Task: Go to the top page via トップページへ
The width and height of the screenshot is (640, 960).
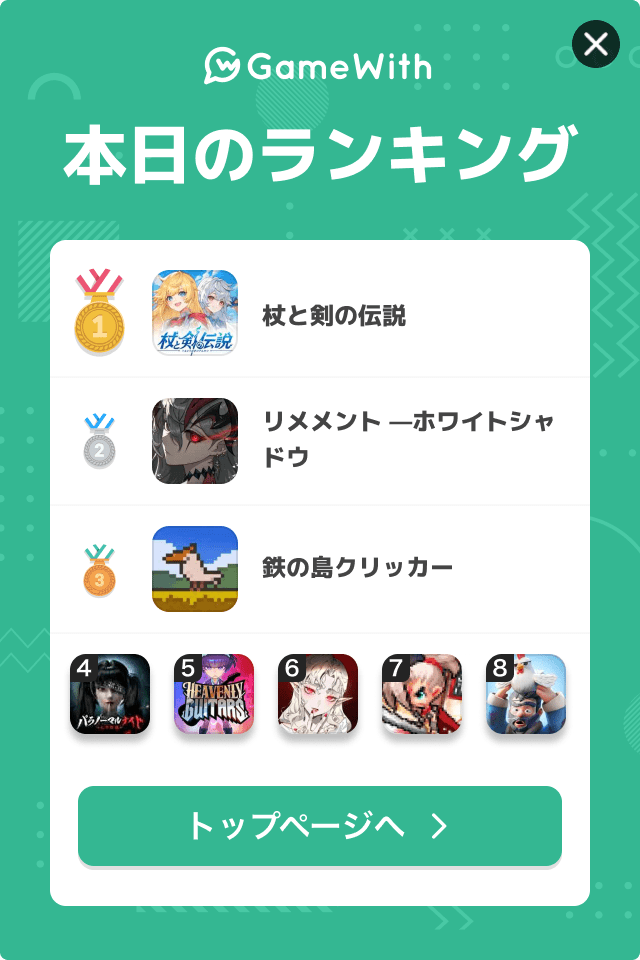Action: [320, 826]
